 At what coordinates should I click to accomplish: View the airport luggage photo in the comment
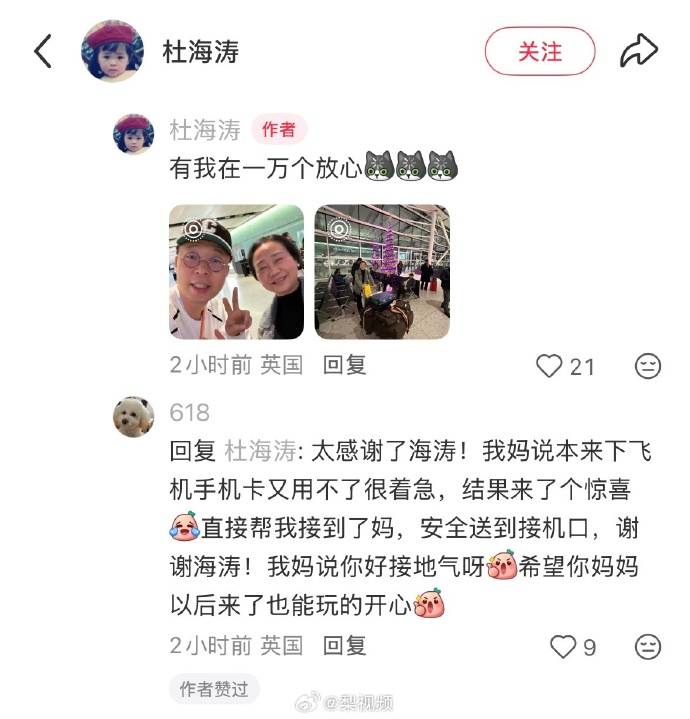pyautogui.click(x=382, y=272)
